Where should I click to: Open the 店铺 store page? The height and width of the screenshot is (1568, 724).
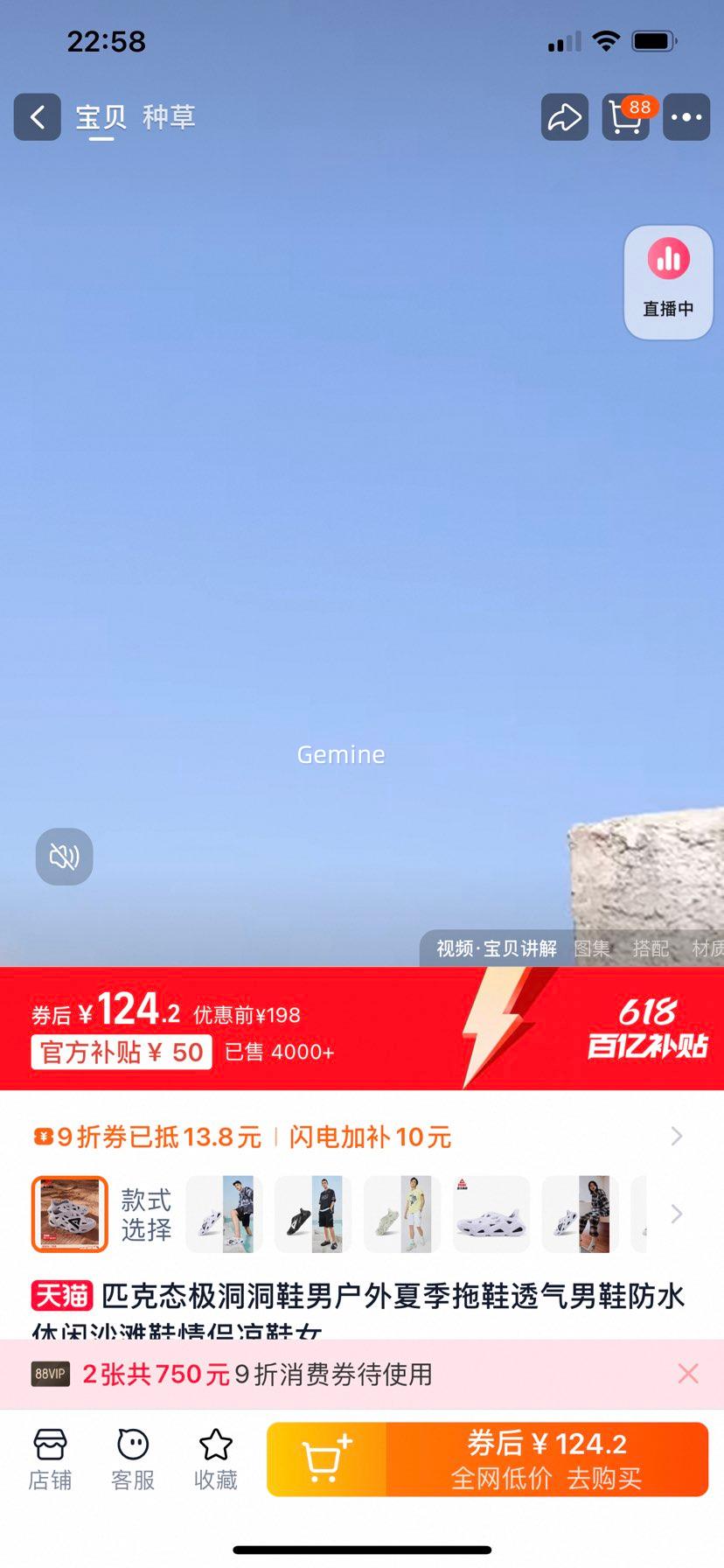50,1459
